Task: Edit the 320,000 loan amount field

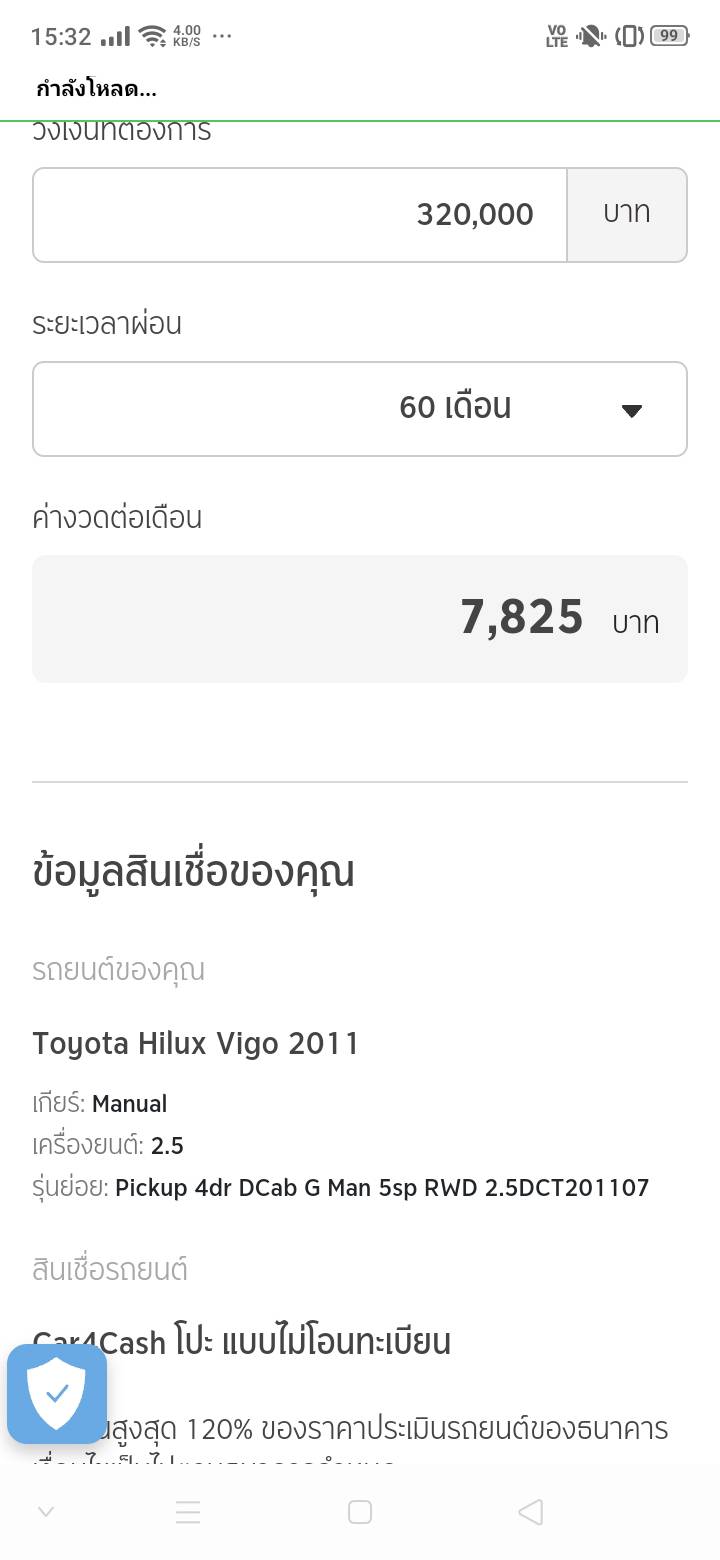Action: click(x=300, y=215)
